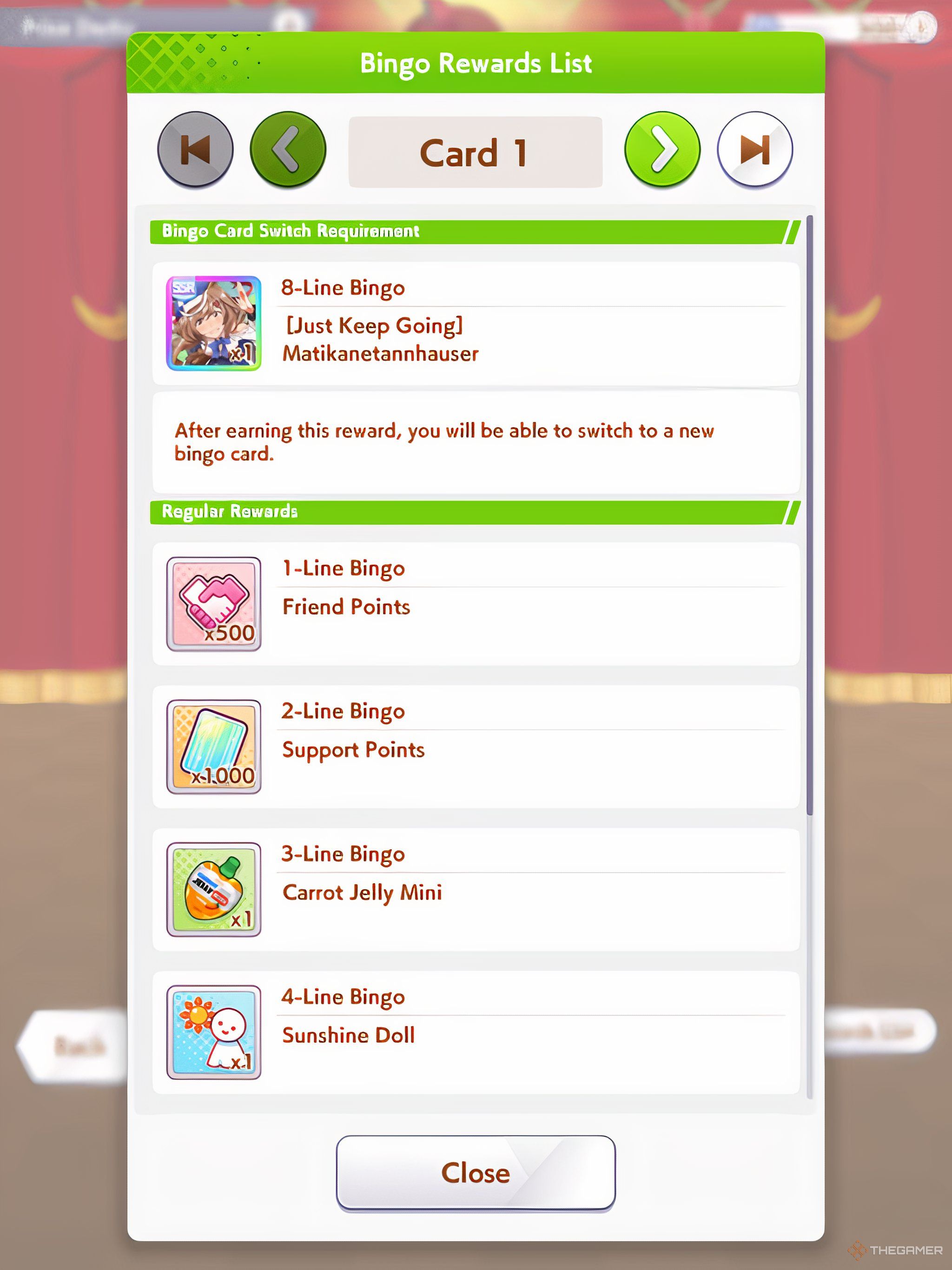
Task: Skip to the last bingo card
Action: point(754,150)
